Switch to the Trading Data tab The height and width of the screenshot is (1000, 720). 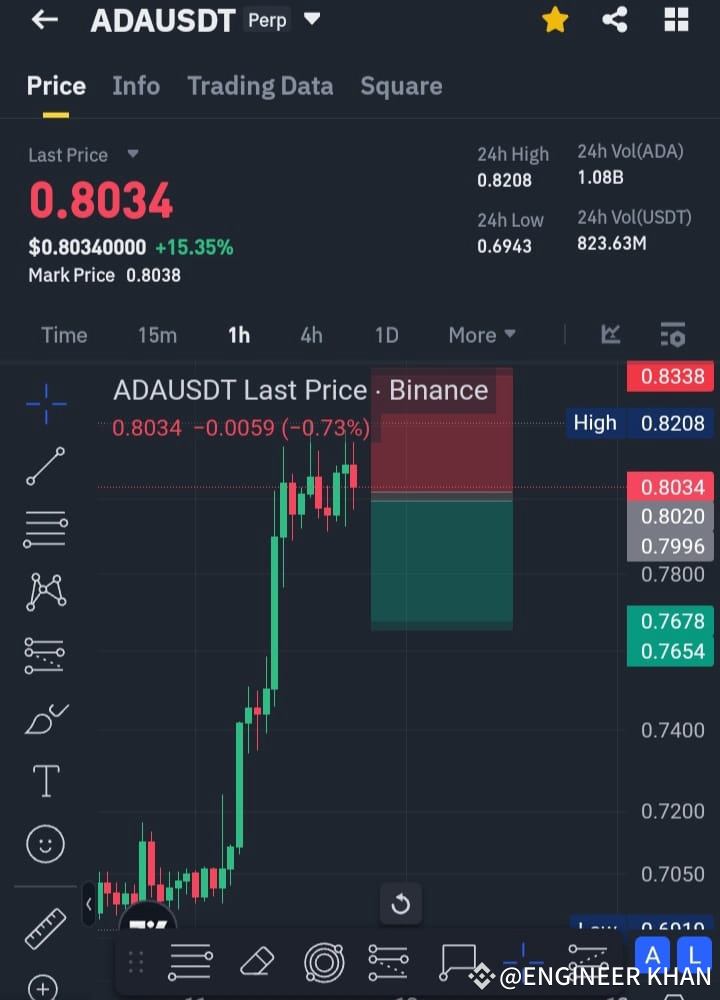click(x=260, y=86)
